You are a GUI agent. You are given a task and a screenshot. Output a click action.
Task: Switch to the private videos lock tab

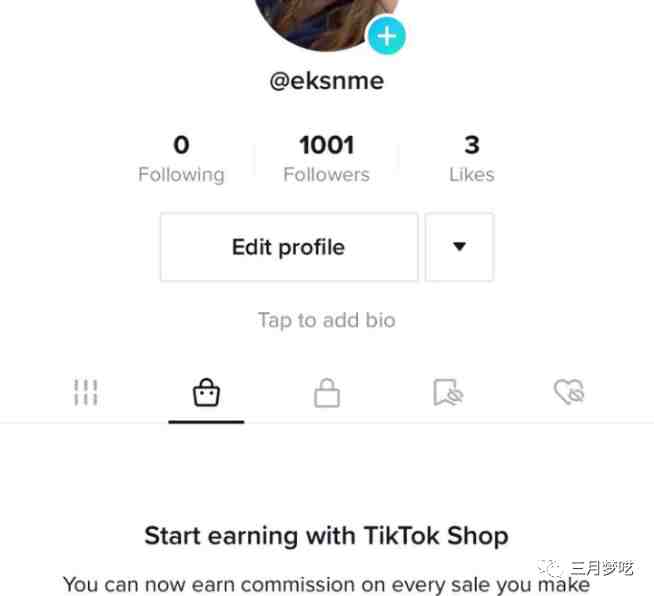point(326,393)
